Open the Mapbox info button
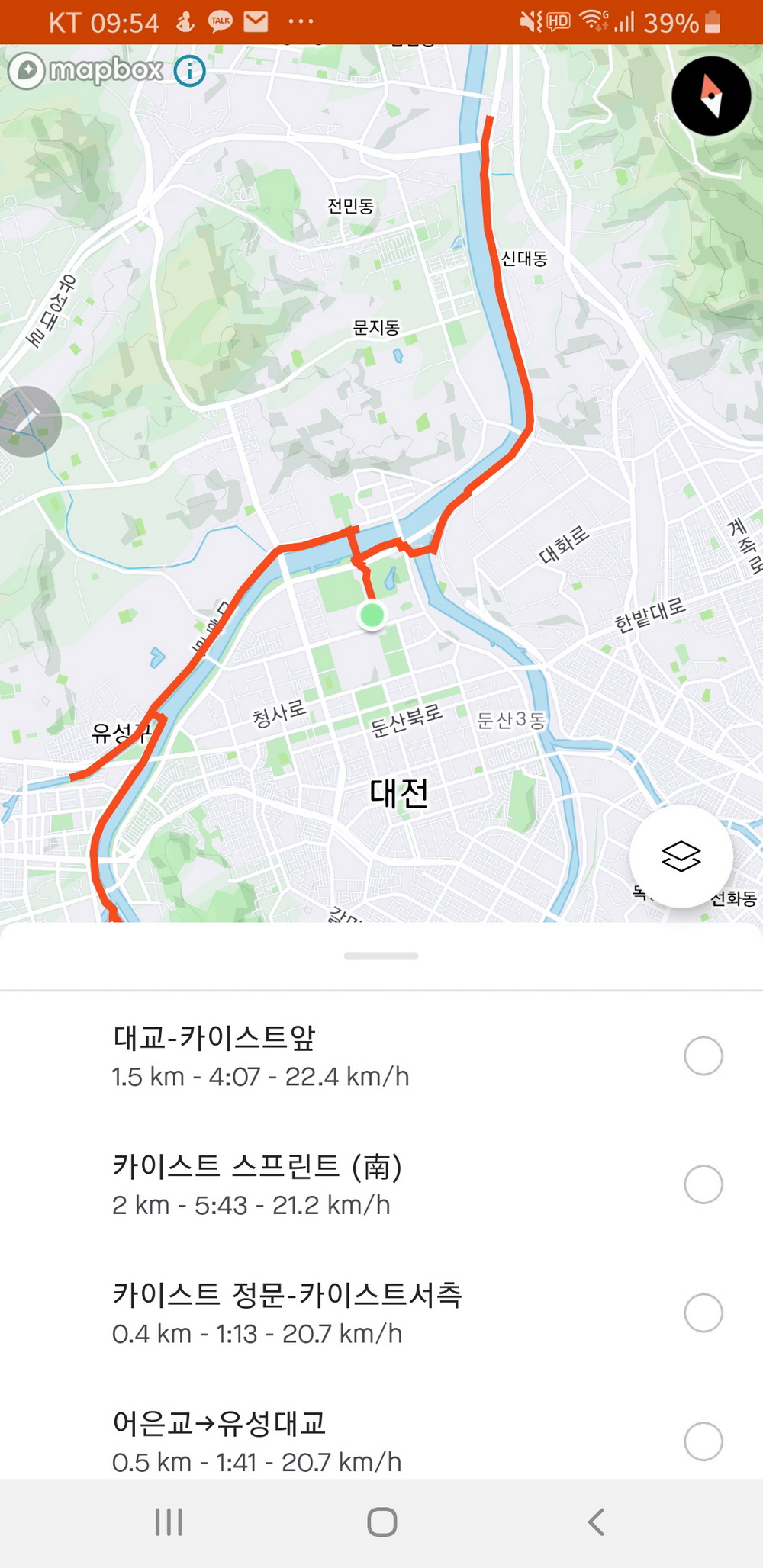This screenshot has height=1568, width=763. pyautogui.click(x=189, y=72)
